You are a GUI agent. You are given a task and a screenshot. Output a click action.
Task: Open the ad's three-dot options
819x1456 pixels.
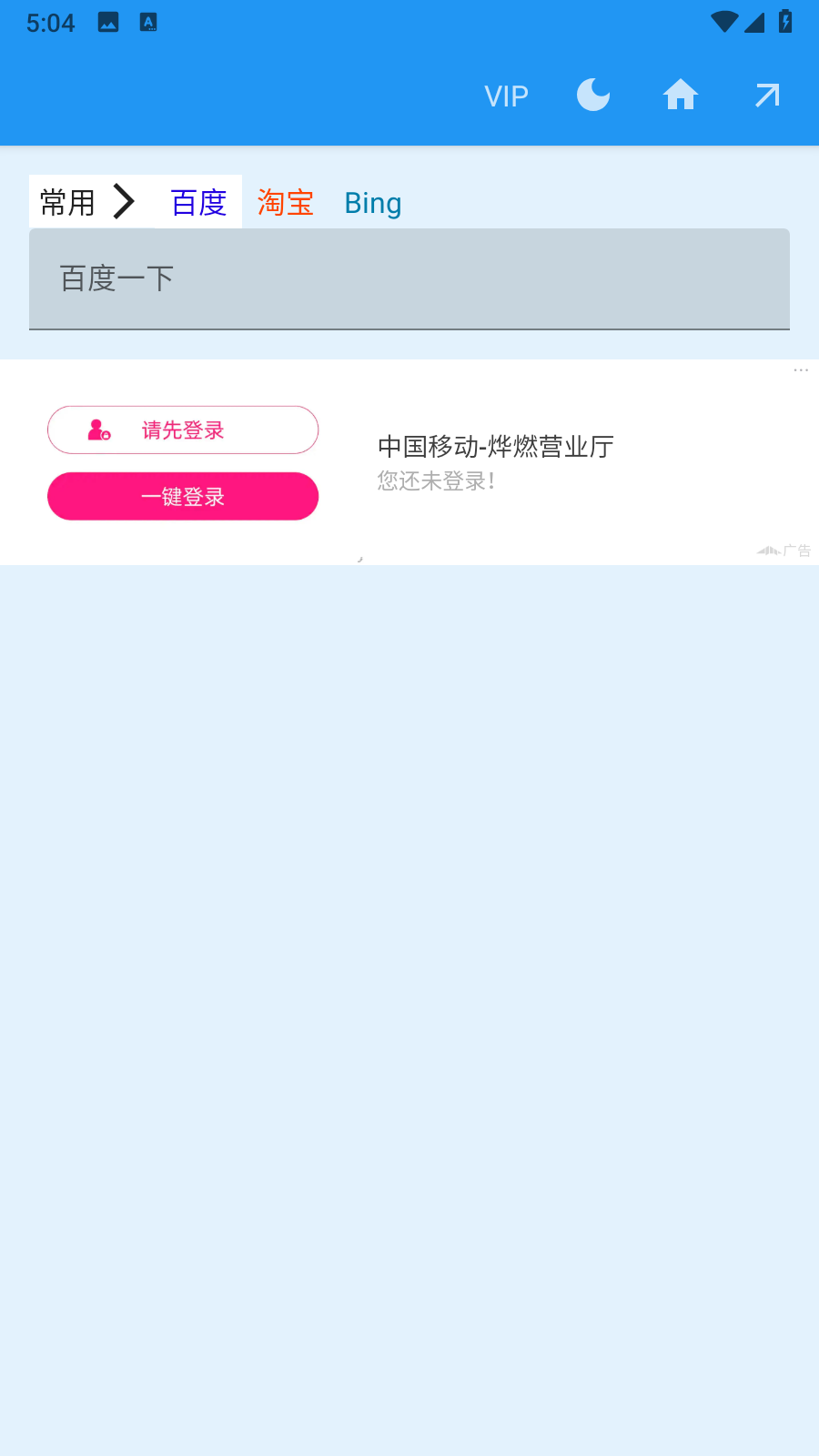801,370
